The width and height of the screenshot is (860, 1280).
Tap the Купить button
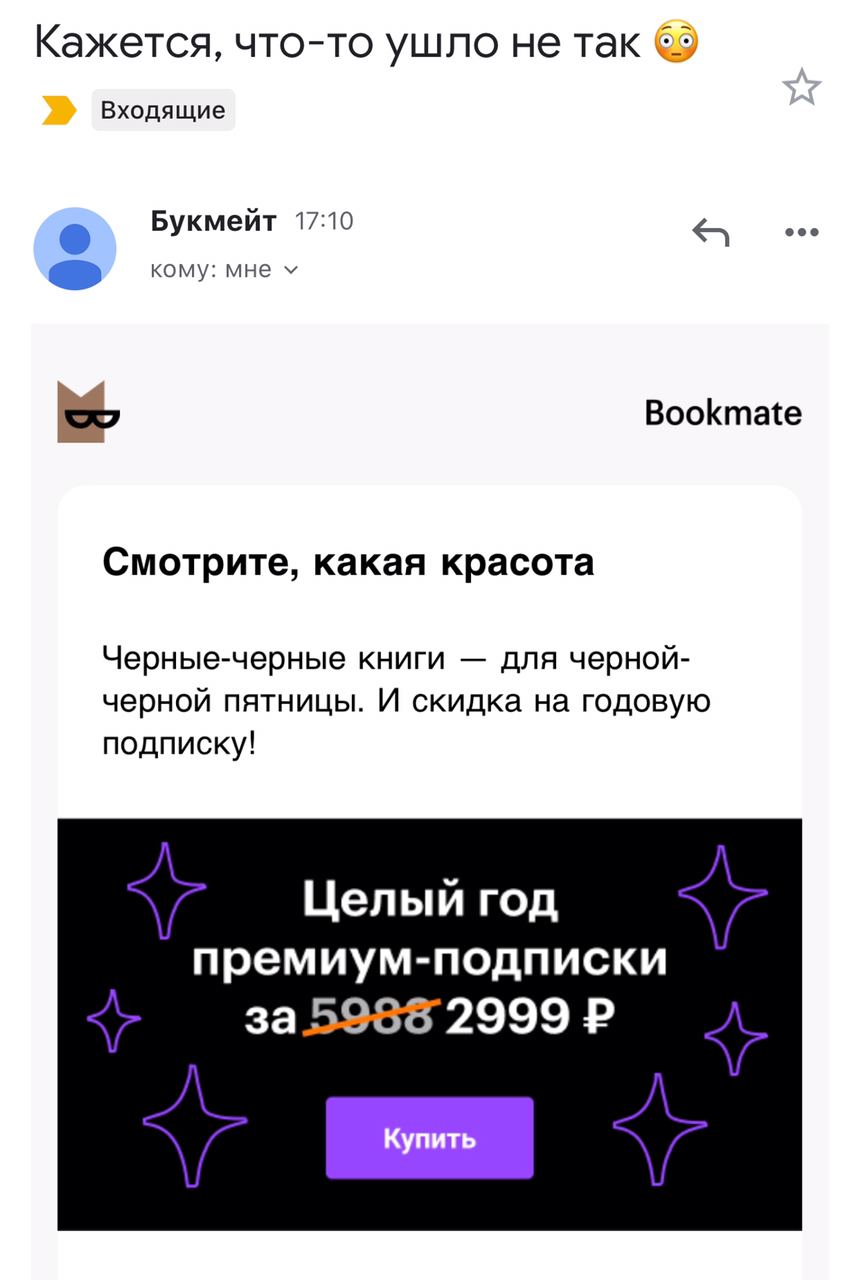click(x=429, y=1138)
